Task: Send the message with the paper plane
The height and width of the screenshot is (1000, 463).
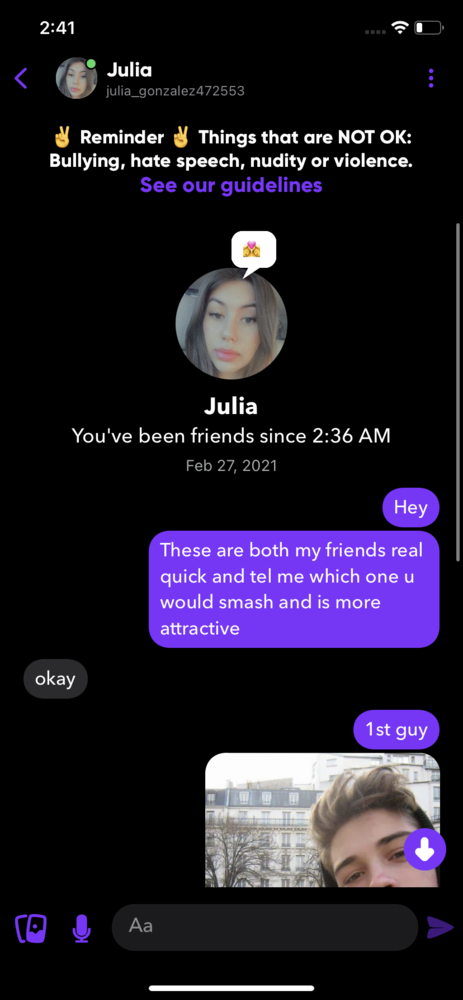Action: point(440,927)
